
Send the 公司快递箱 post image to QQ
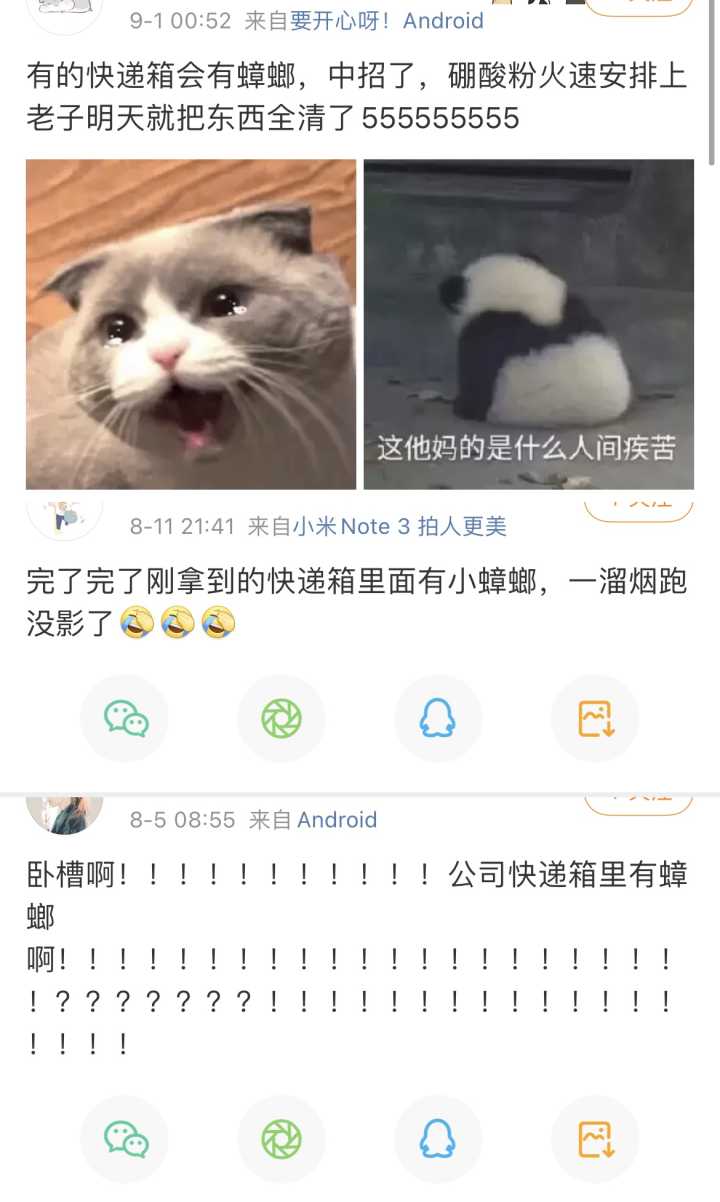[x=438, y=1138]
